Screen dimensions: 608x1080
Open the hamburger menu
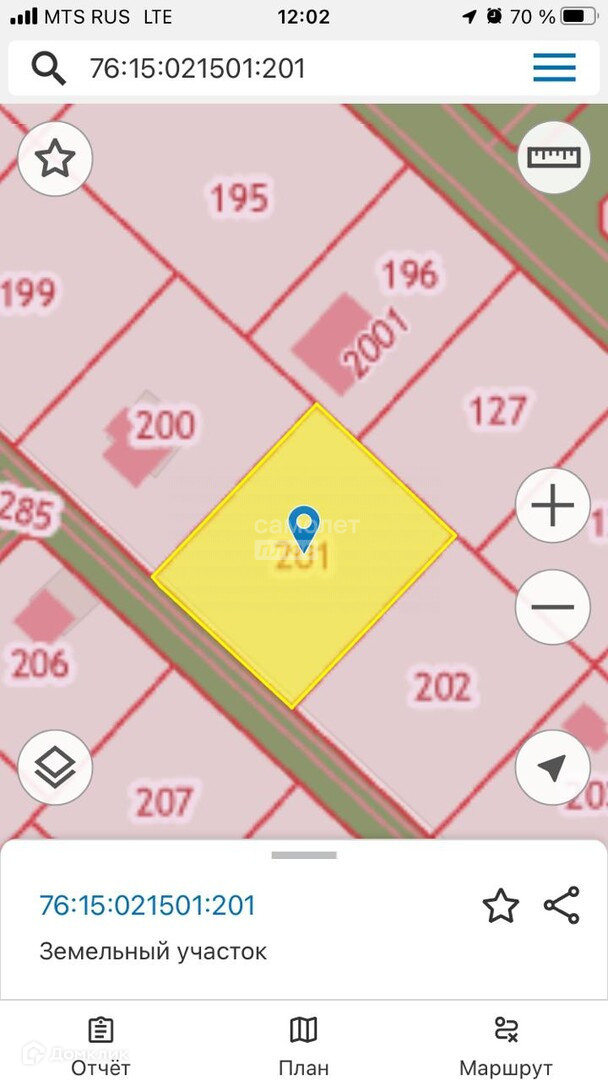(554, 68)
